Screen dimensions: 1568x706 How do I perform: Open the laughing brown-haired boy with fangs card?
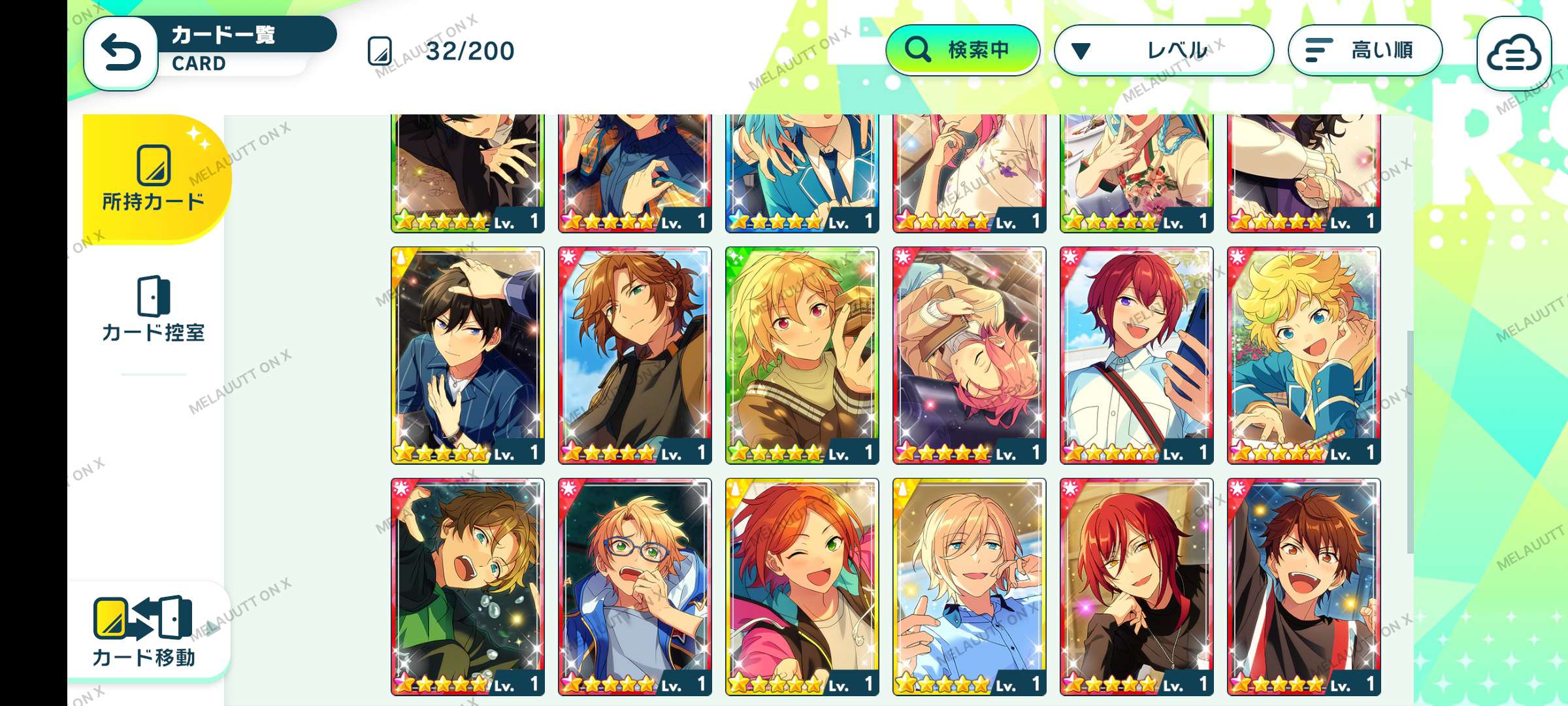pyautogui.click(x=1303, y=586)
